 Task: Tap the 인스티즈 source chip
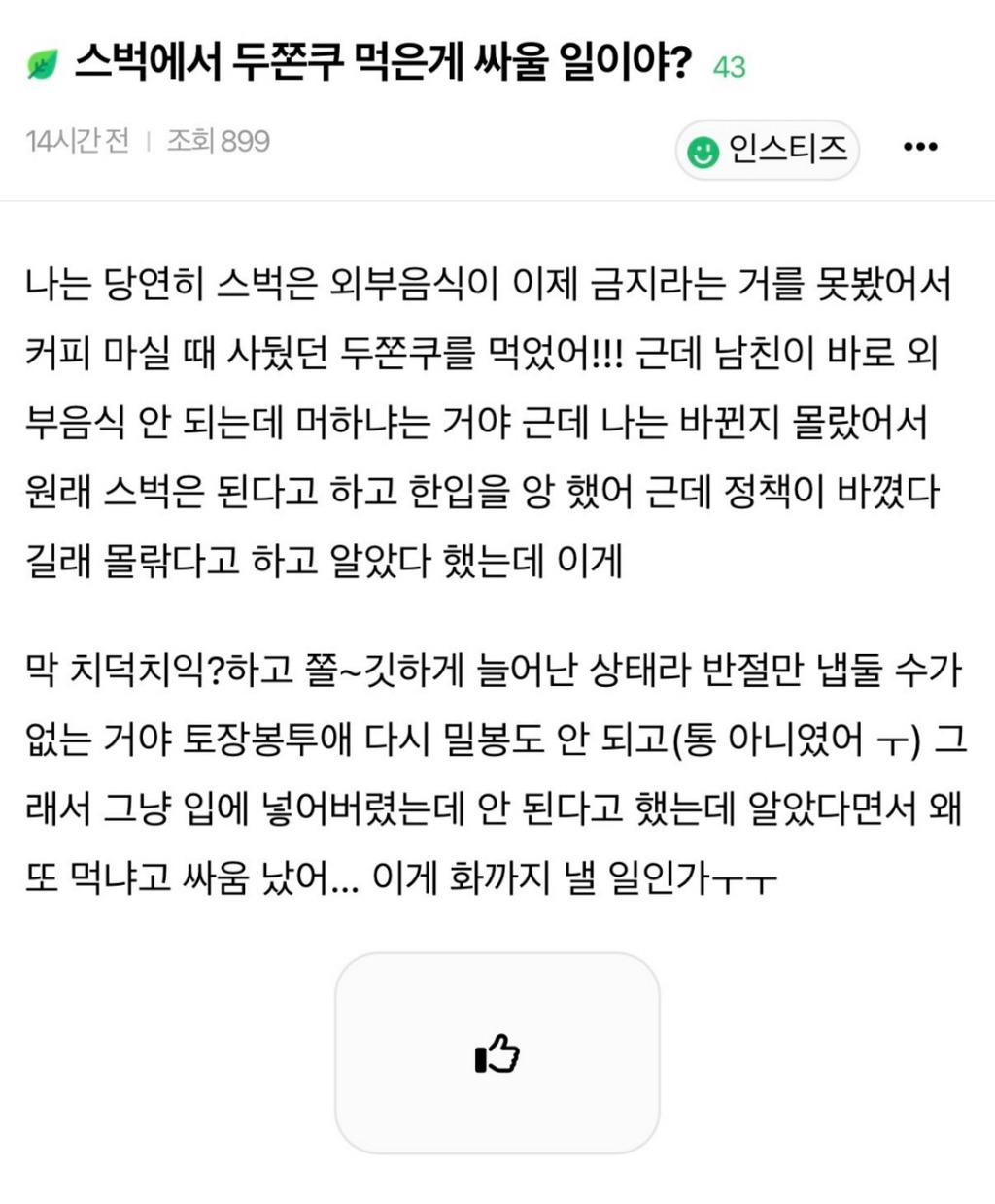pos(768,150)
